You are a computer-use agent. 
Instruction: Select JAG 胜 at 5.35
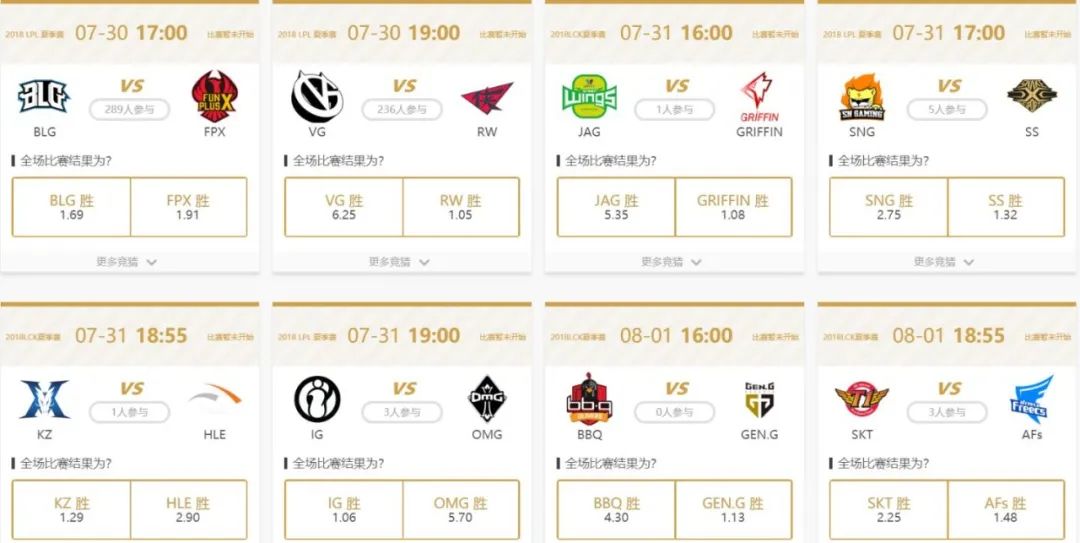coord(616,207)
